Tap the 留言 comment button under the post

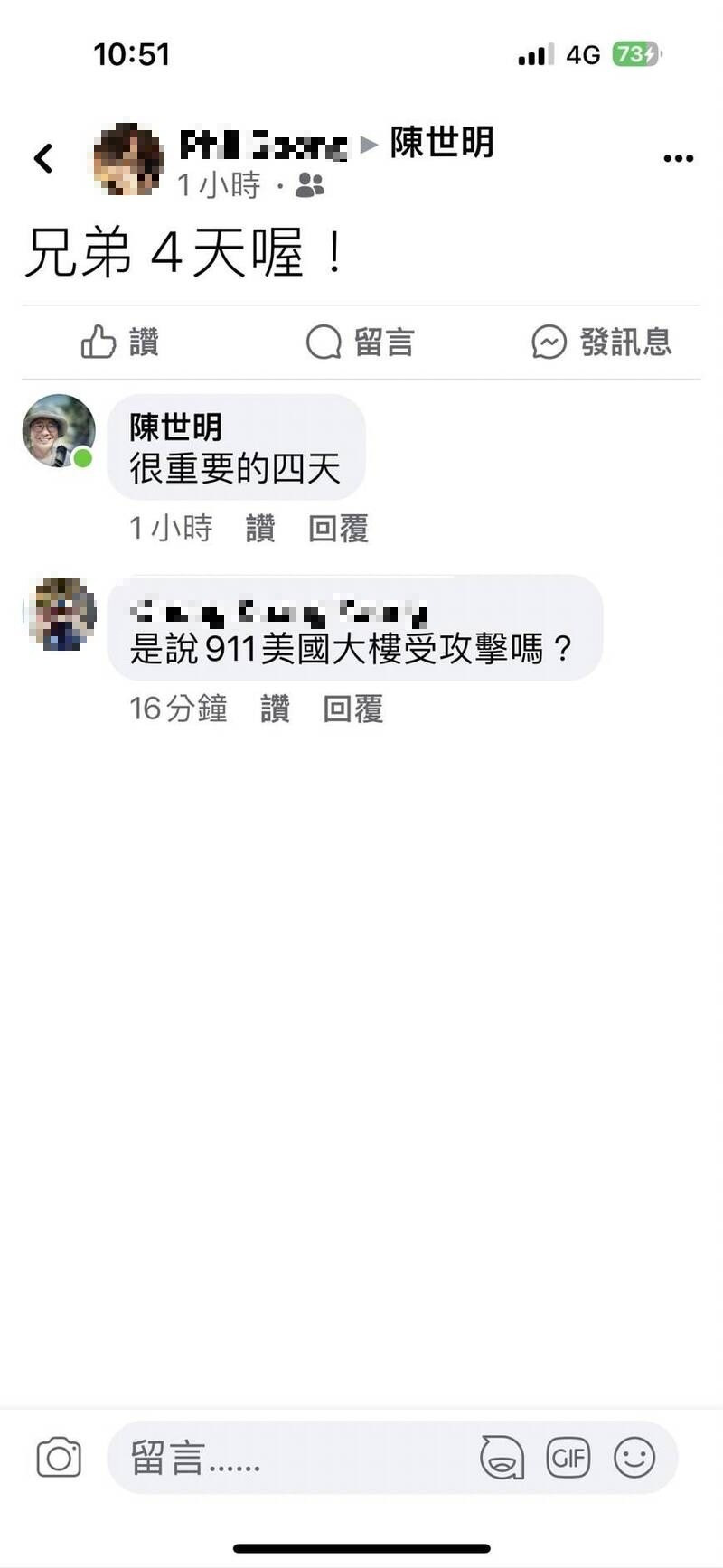[360, 343]
